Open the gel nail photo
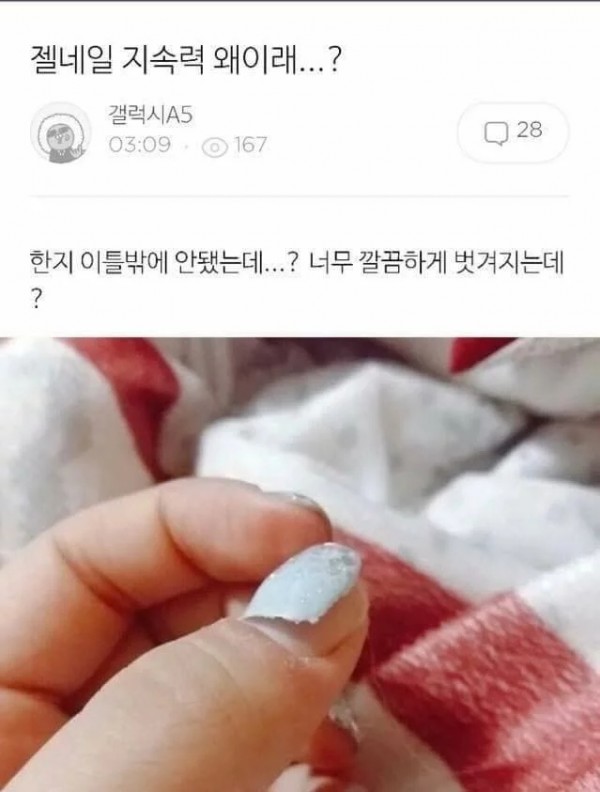This screenshot has width=600, height=792. 300,565
